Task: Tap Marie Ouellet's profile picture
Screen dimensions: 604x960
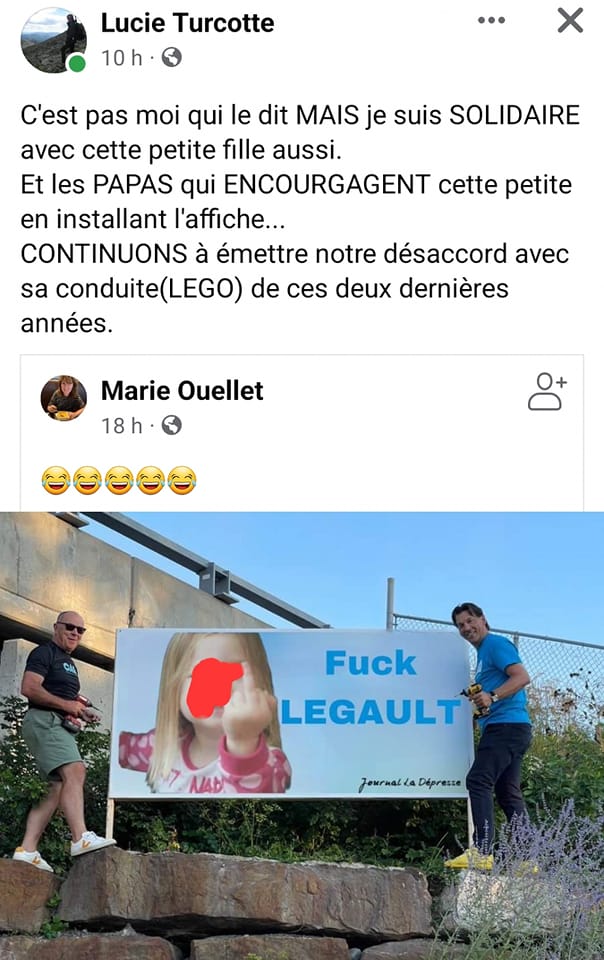Action: 63,398
